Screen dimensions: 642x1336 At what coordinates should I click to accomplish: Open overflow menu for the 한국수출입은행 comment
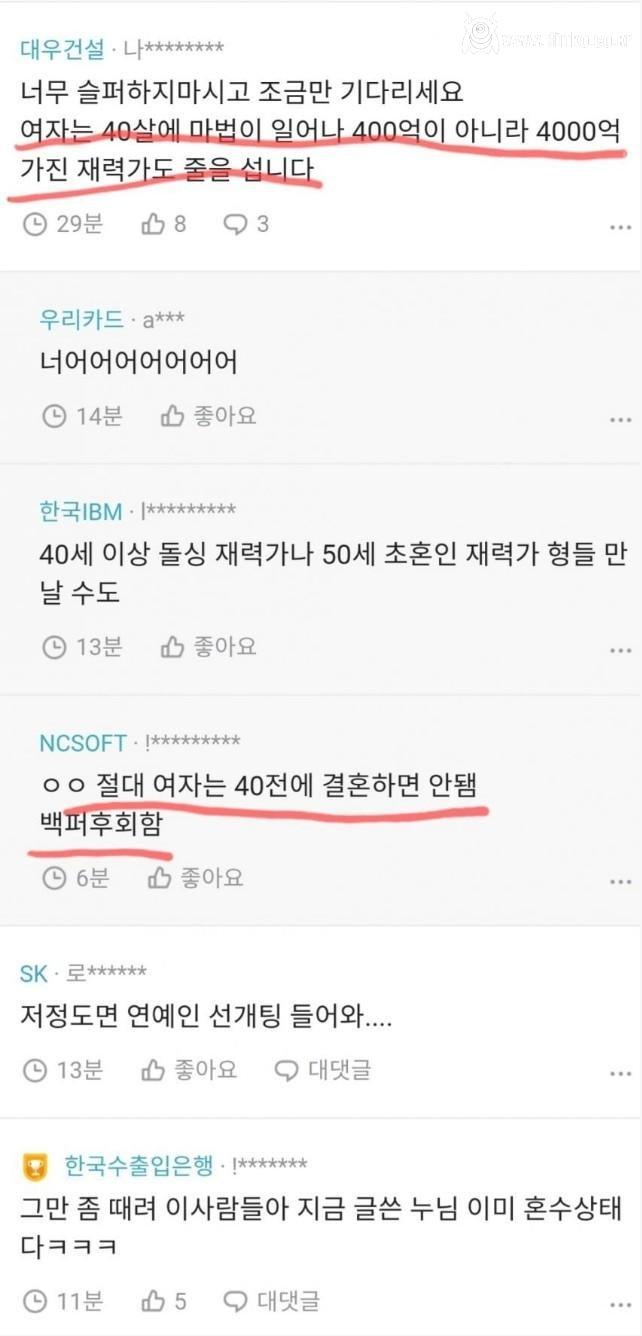click(620, 1304)
